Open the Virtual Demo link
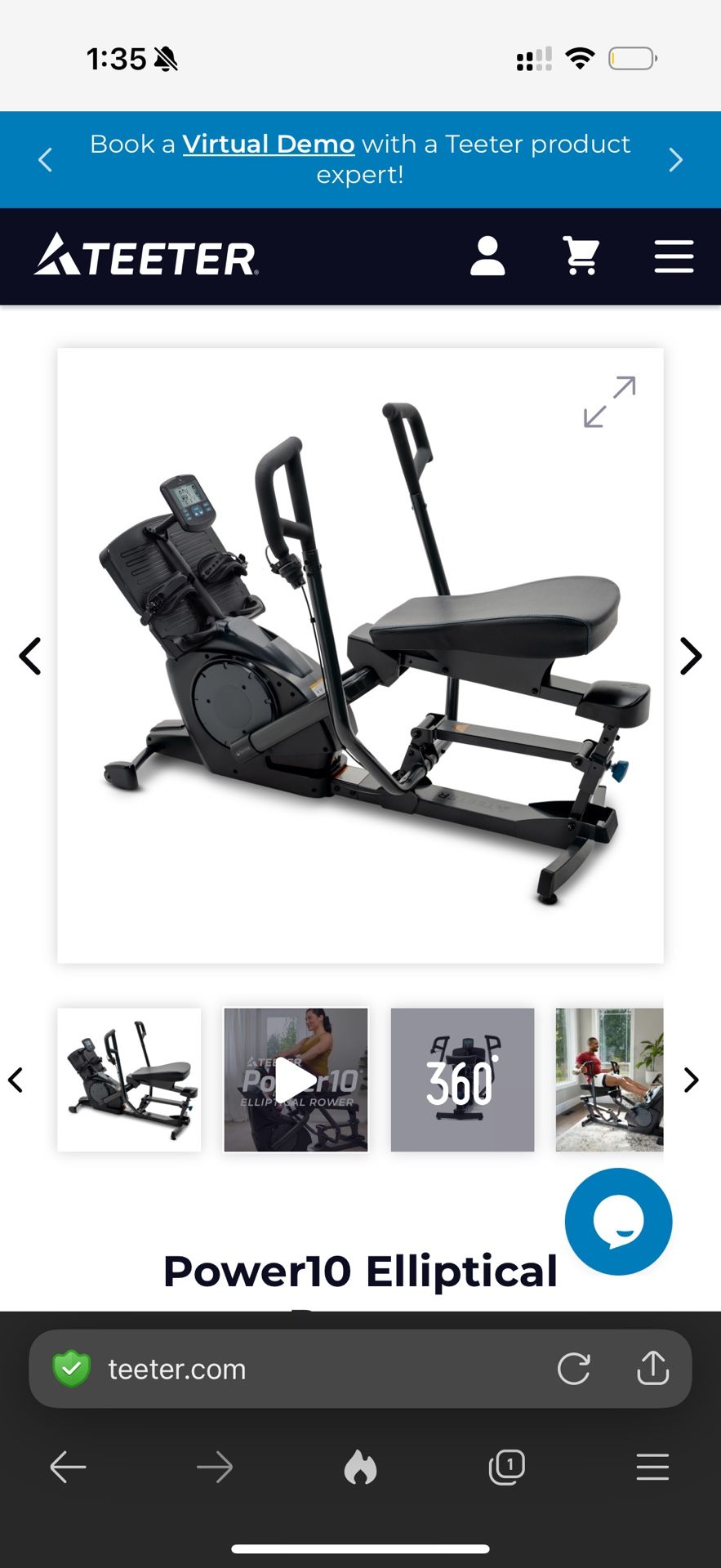The image size is (721, 1568). [269, 145]
